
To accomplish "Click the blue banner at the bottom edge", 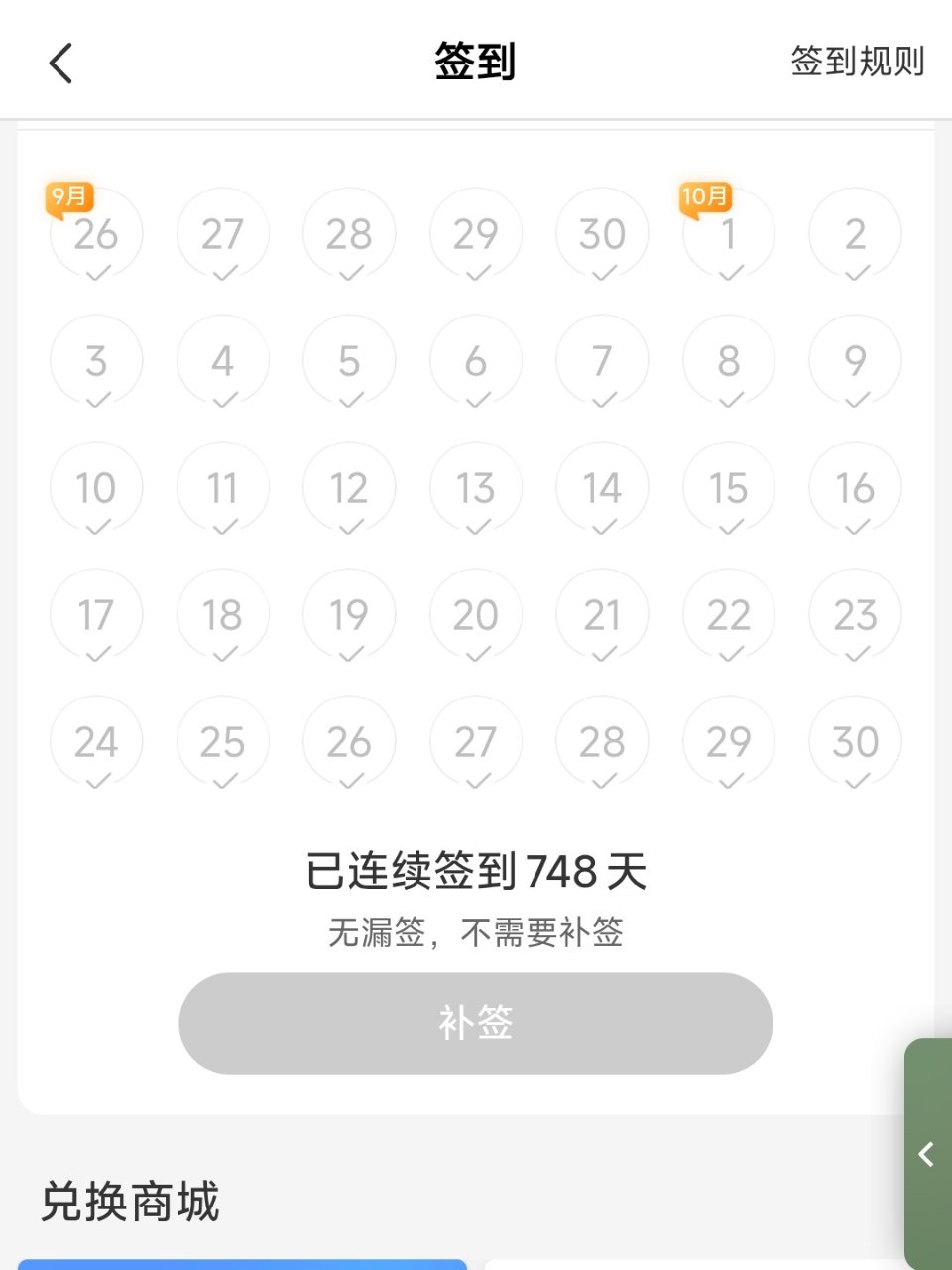I will tap(238, 1266).
